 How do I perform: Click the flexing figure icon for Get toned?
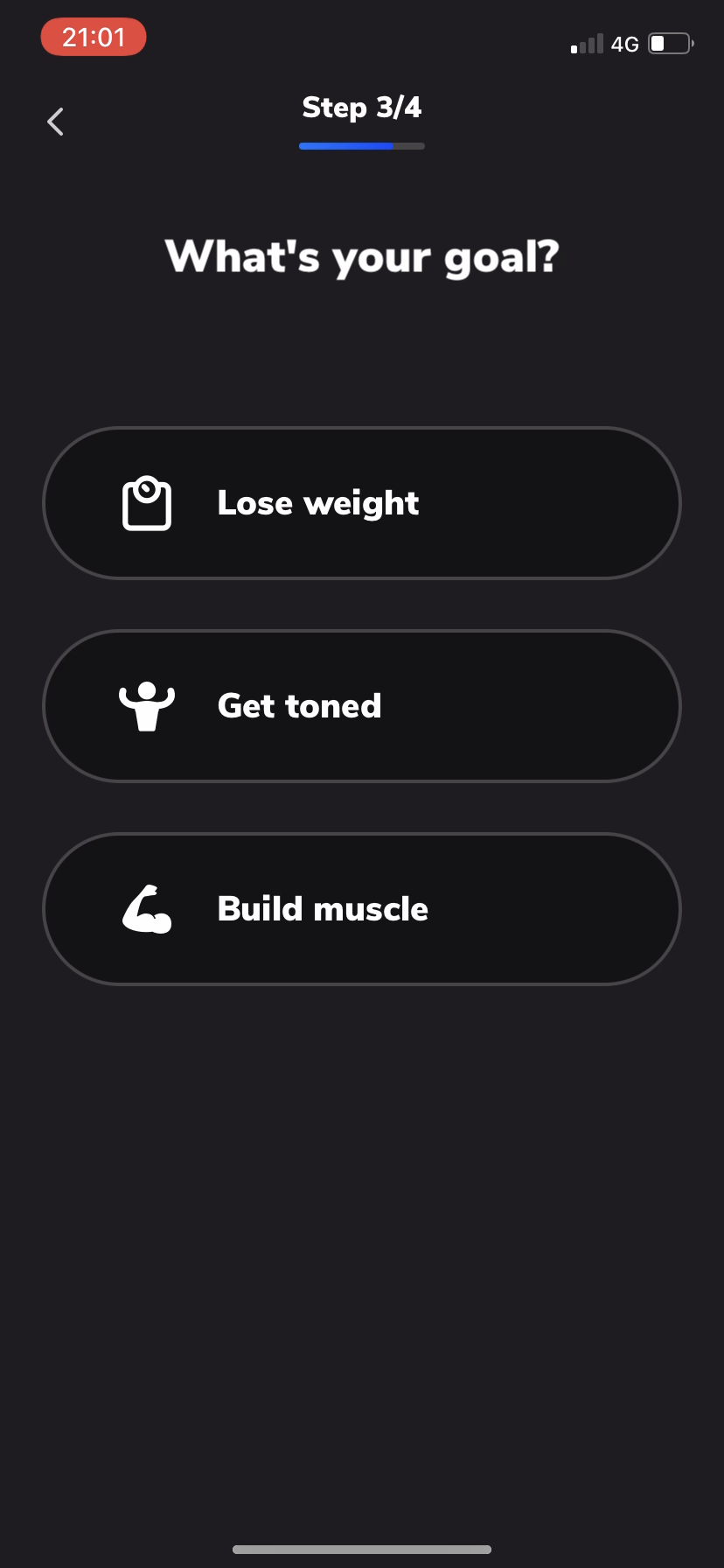[146, 705]
